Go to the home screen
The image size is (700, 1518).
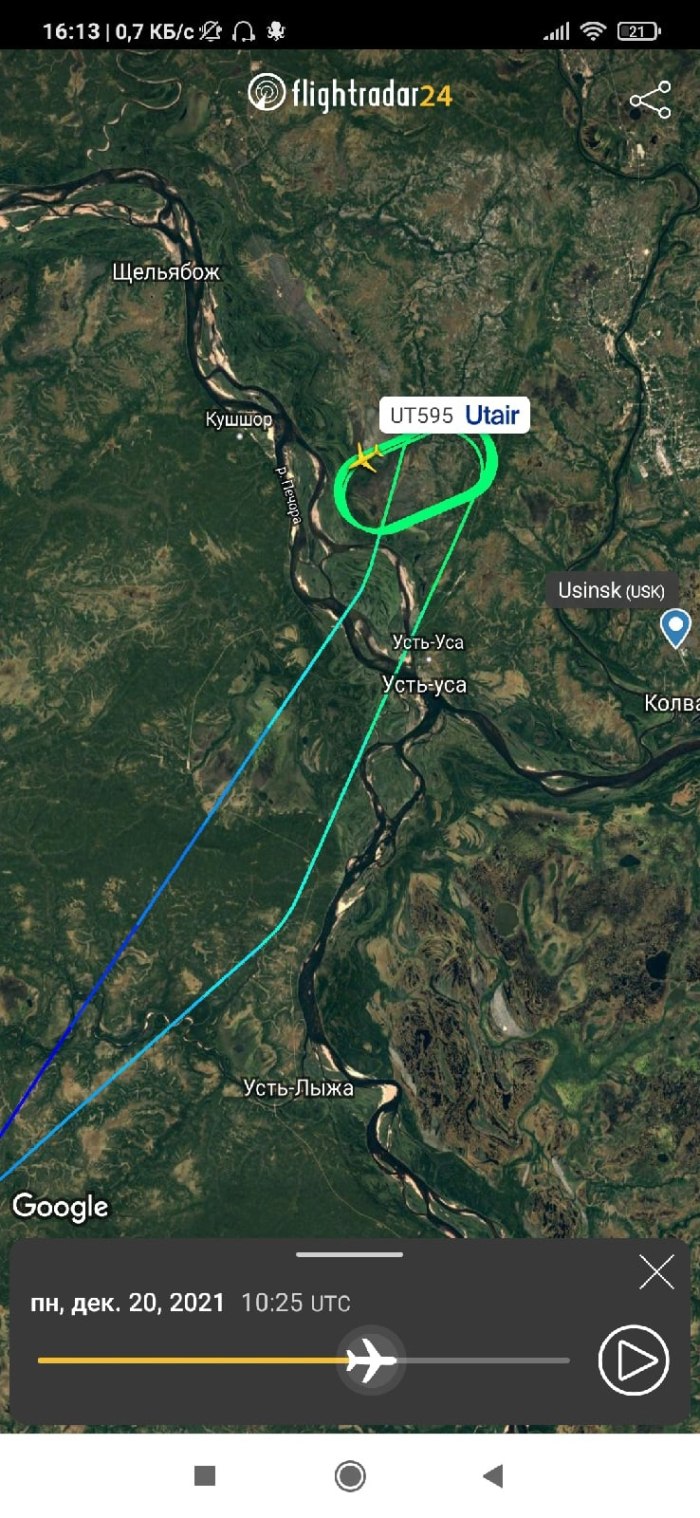pos(350,1475)
